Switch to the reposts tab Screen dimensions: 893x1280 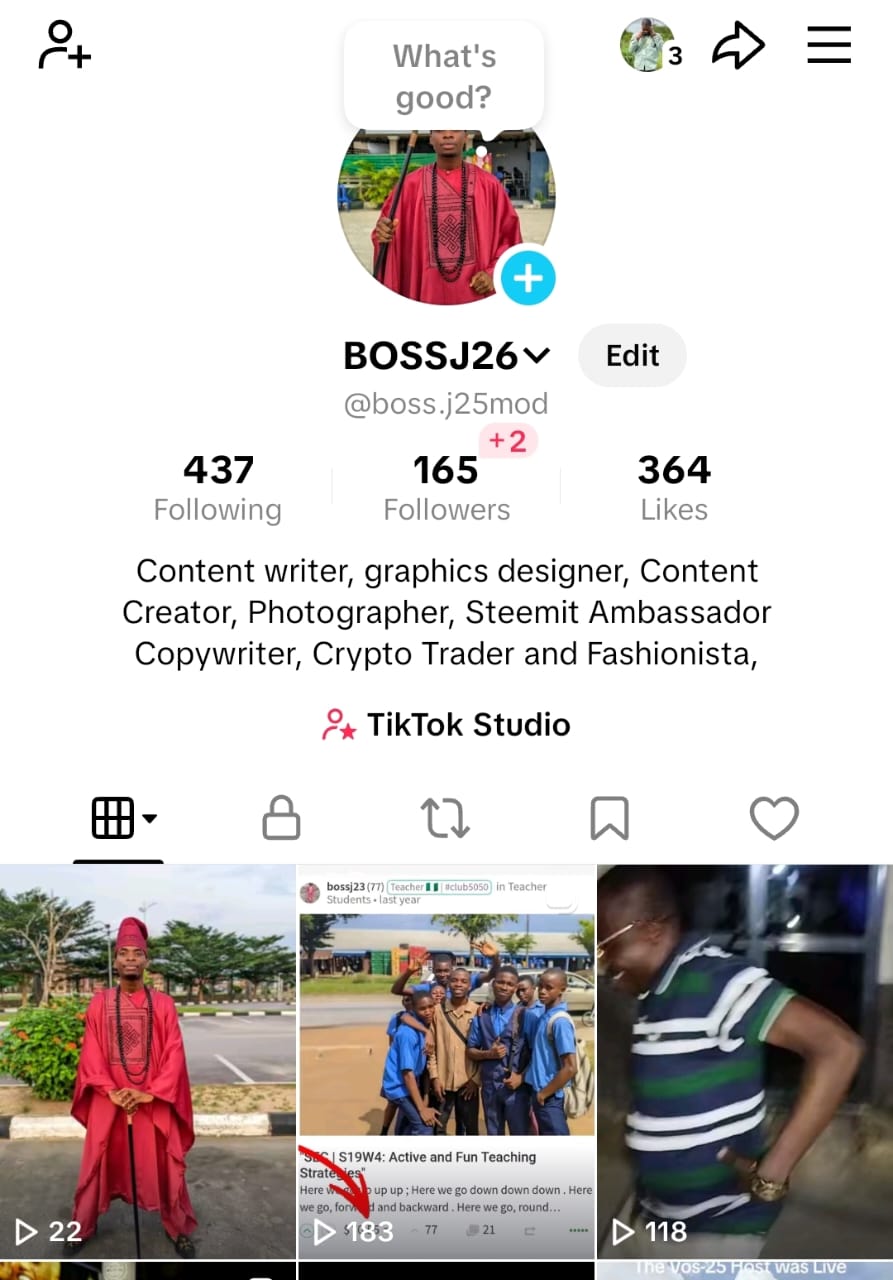[445, 819]
